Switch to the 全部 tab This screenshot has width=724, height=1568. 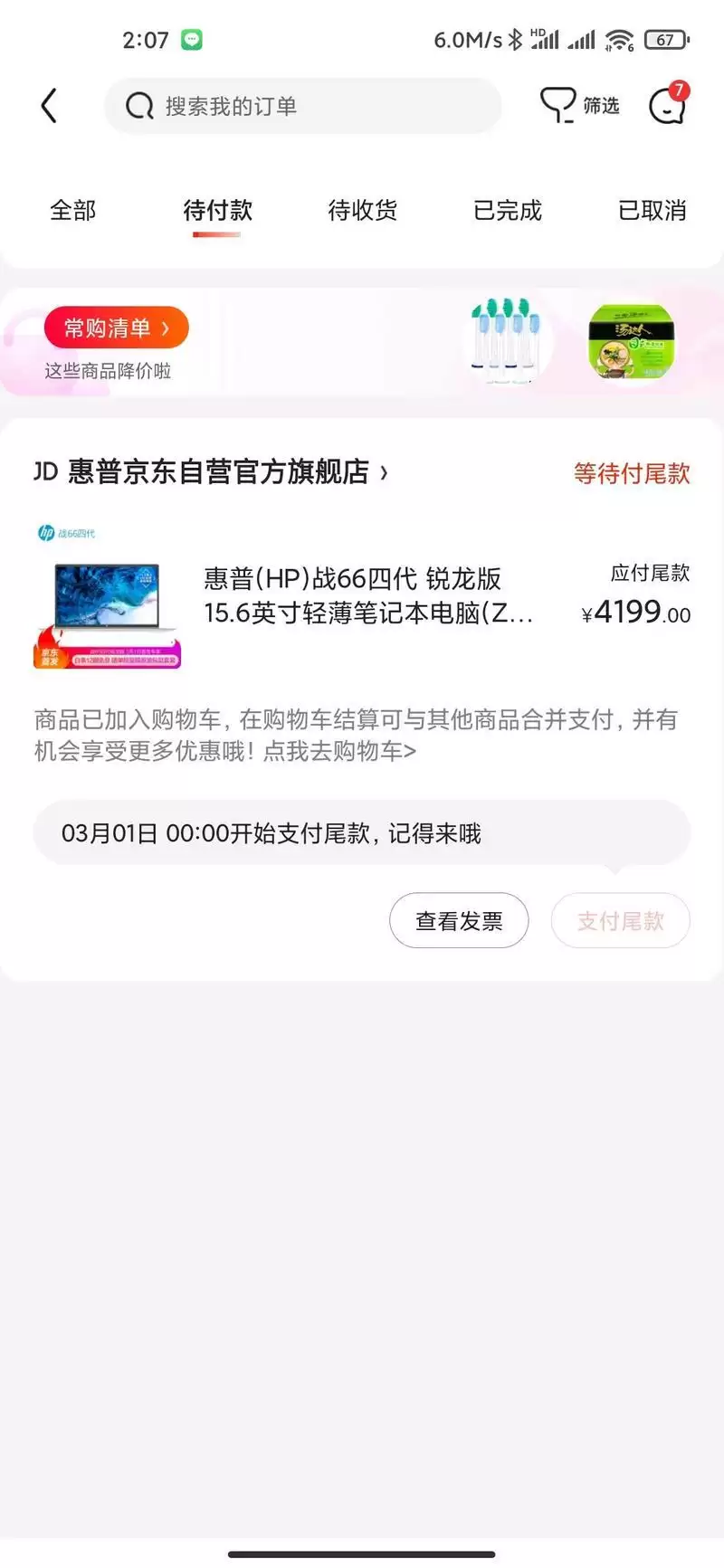(x=72, y=211)
